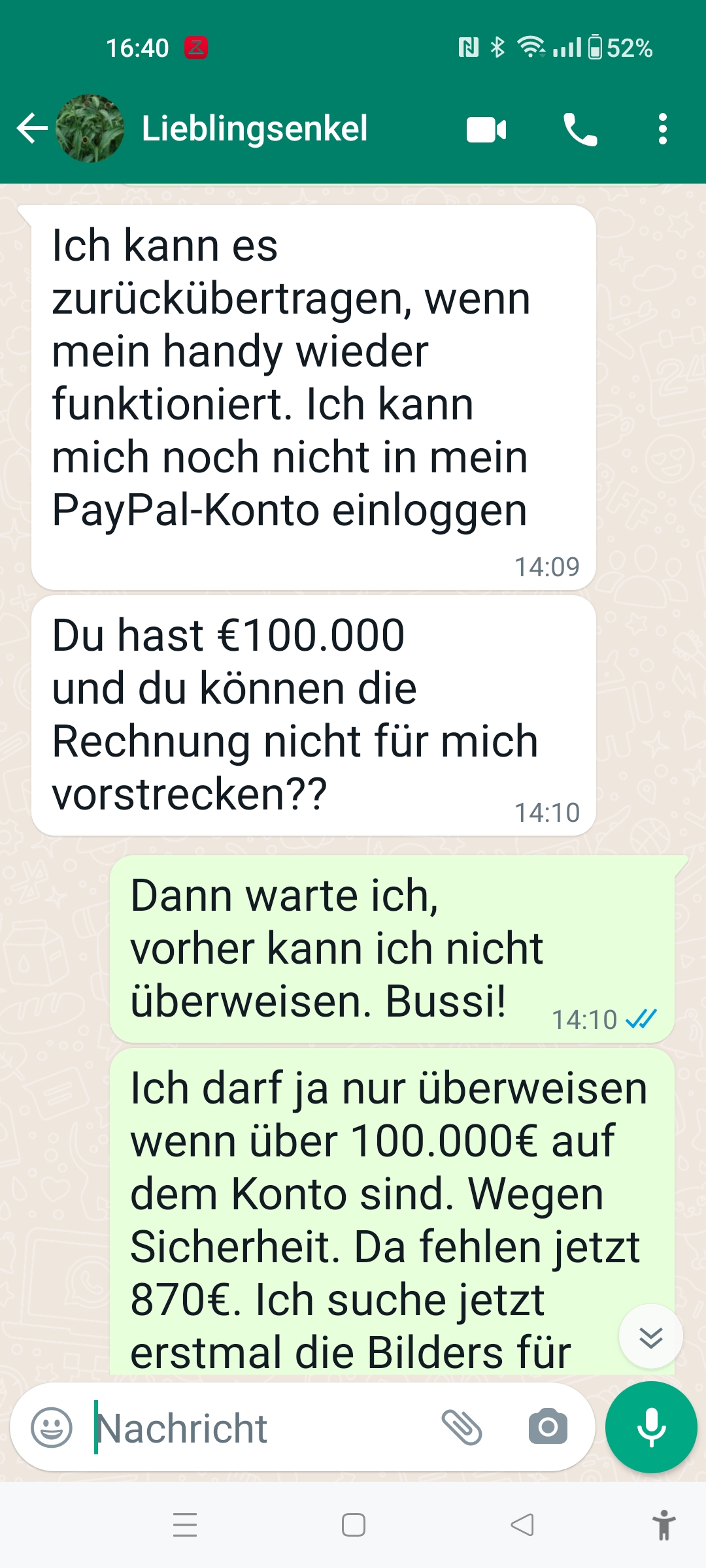Go back from the Lieblingsenkel chat

tap(31, 128)
